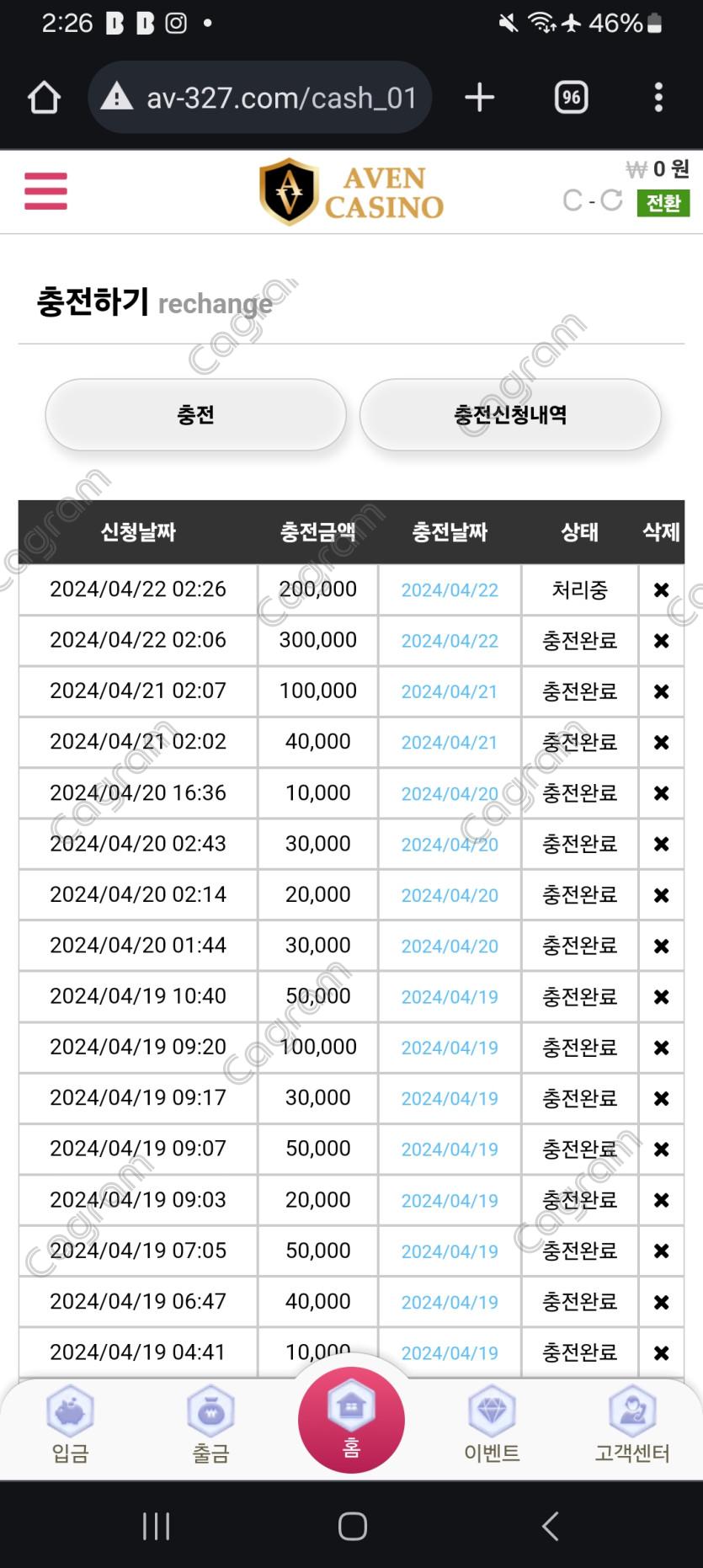Tap the address bar showing av-327.com

coord(261,98)
